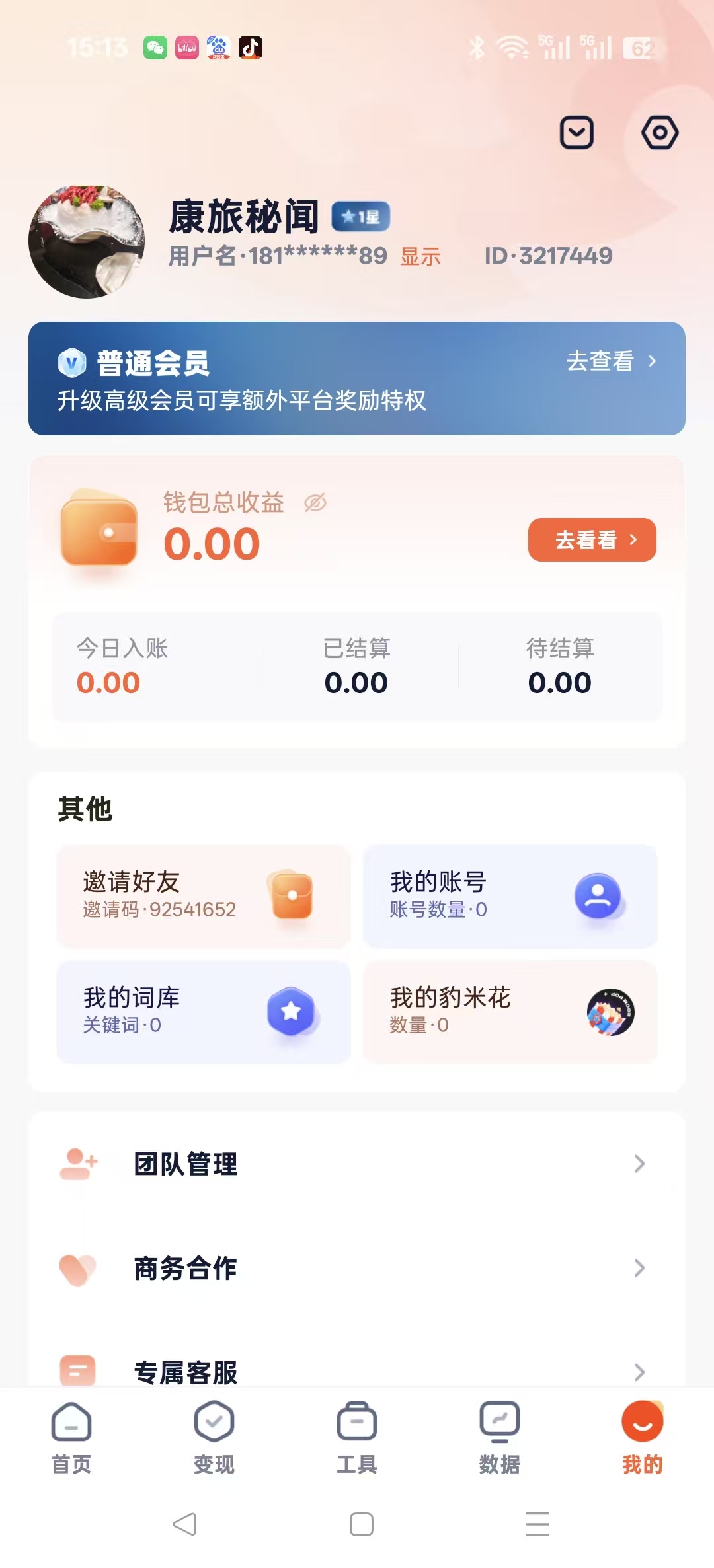Image resolution: width=714 pixels, height=1568 pixels.
Task: Tap 显示 to reveal full username
Action: point(420,256)
